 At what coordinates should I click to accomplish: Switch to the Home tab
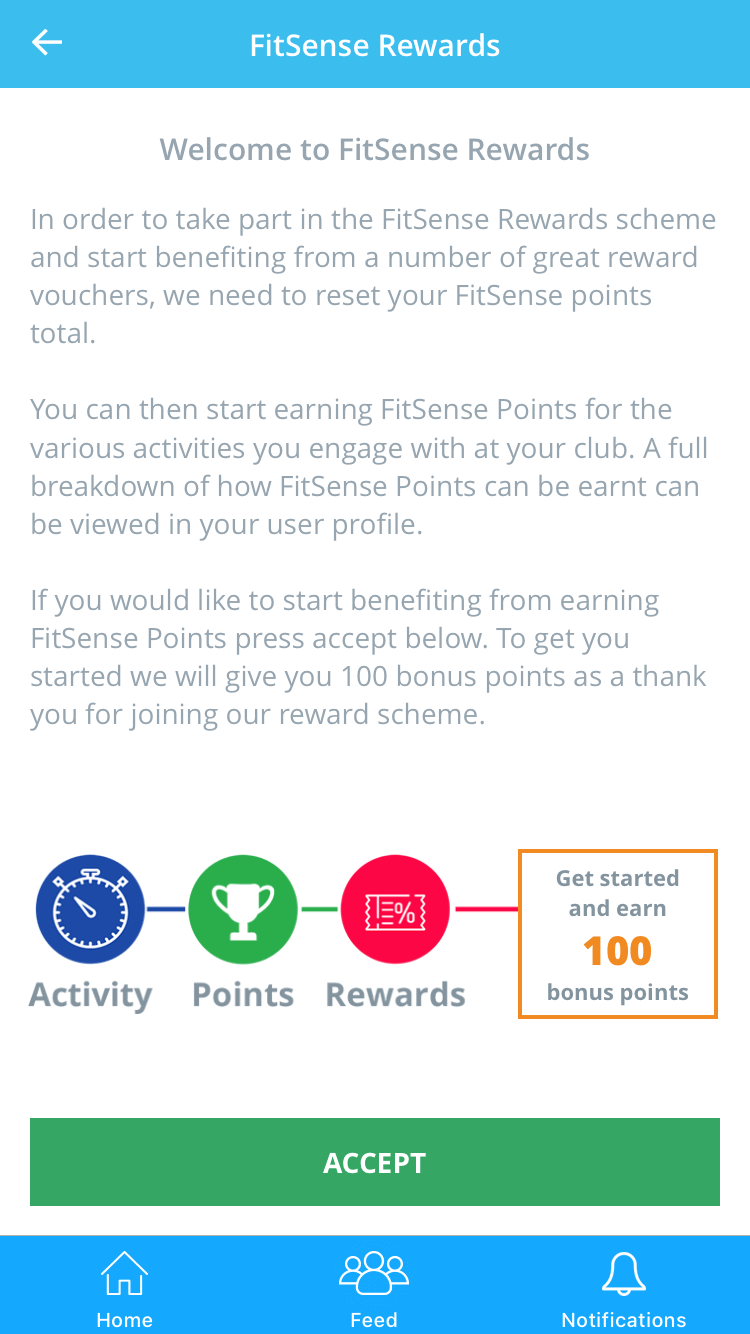tap(124, 1289)
